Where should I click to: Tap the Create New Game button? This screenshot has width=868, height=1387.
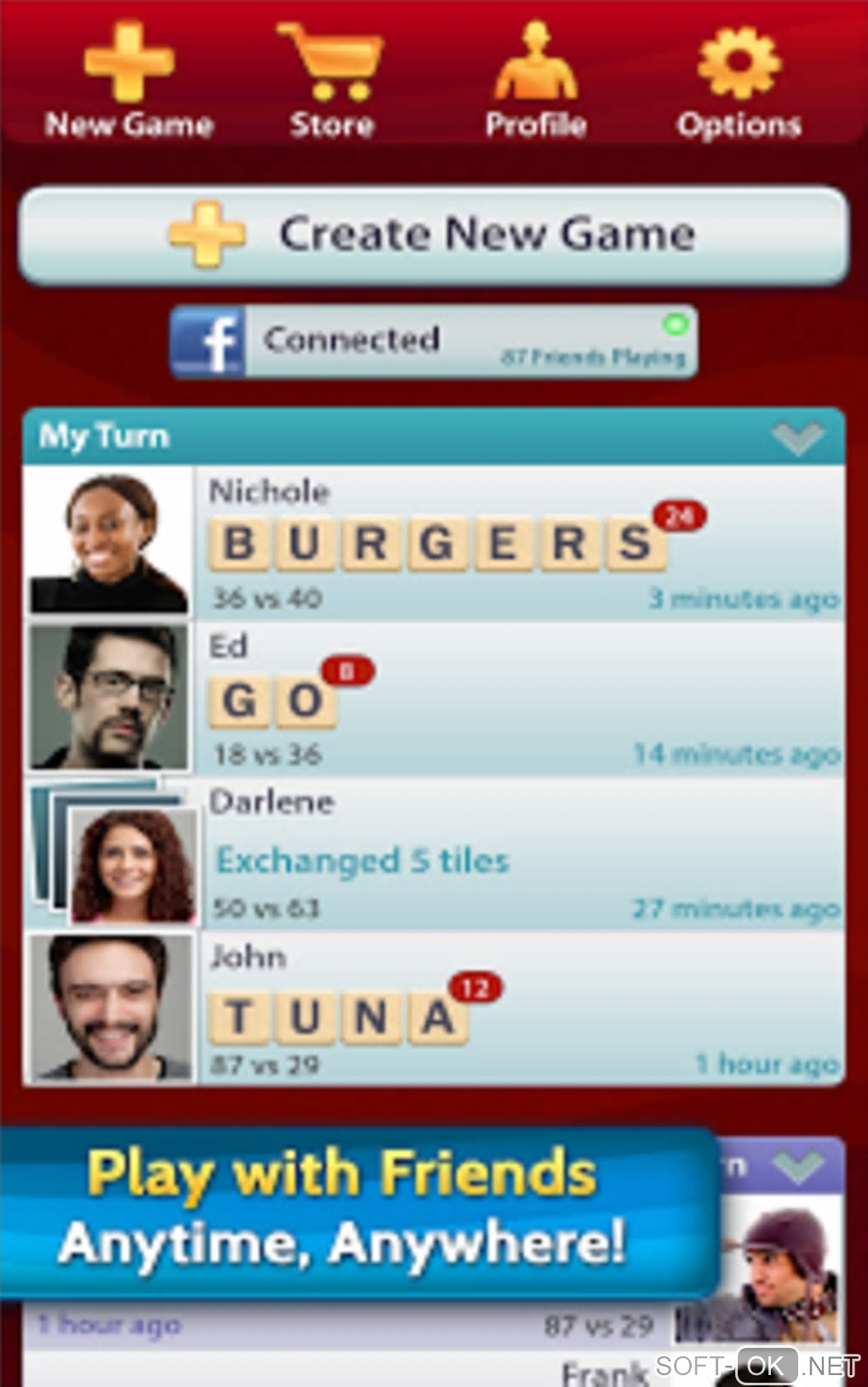434,234
